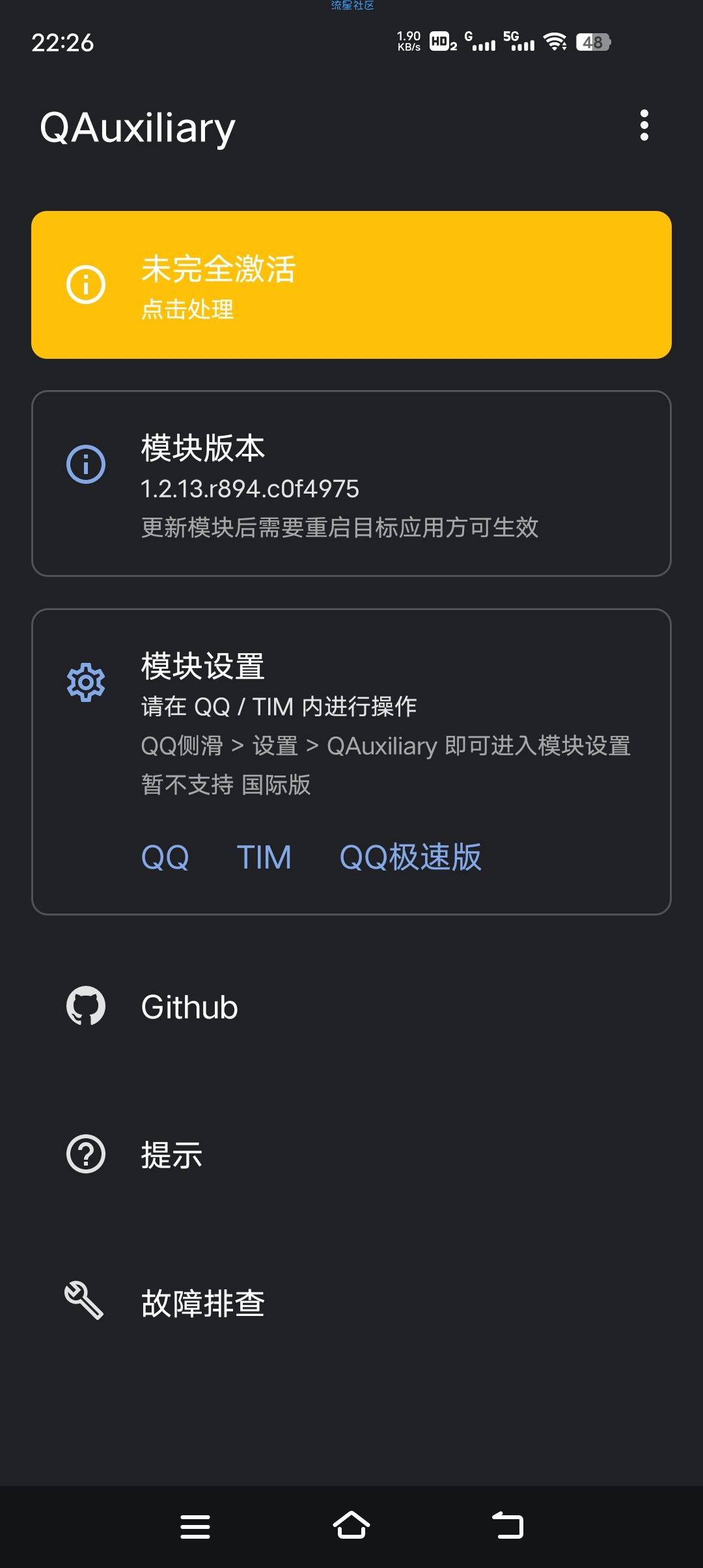Viewport: 703px width, 1568px height.
Task: Open 故障排查 troubleshooting
Action: click(351, 1303)
